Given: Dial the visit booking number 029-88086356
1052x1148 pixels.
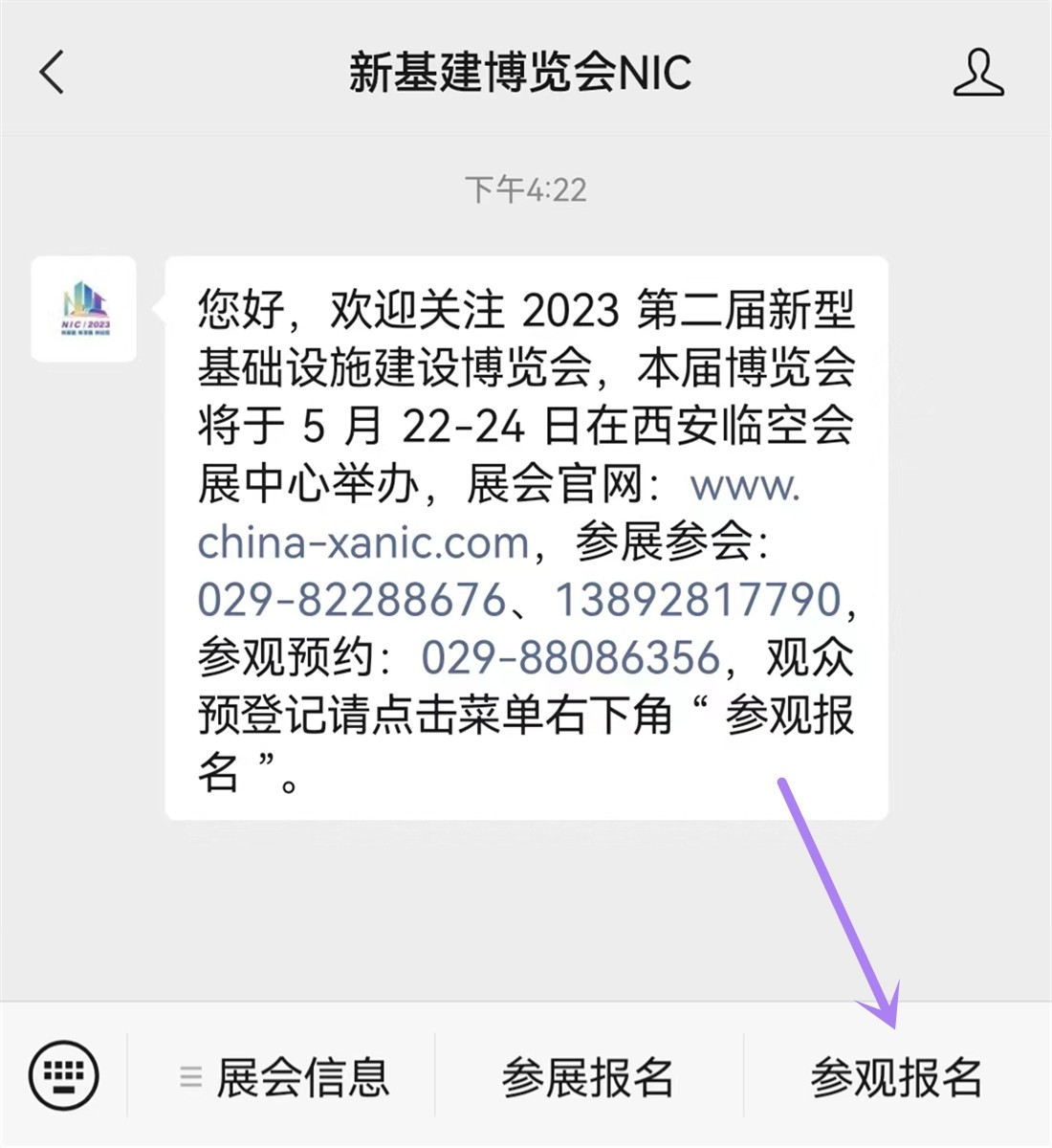Looking at the screenshot, I should click(570, 658).
